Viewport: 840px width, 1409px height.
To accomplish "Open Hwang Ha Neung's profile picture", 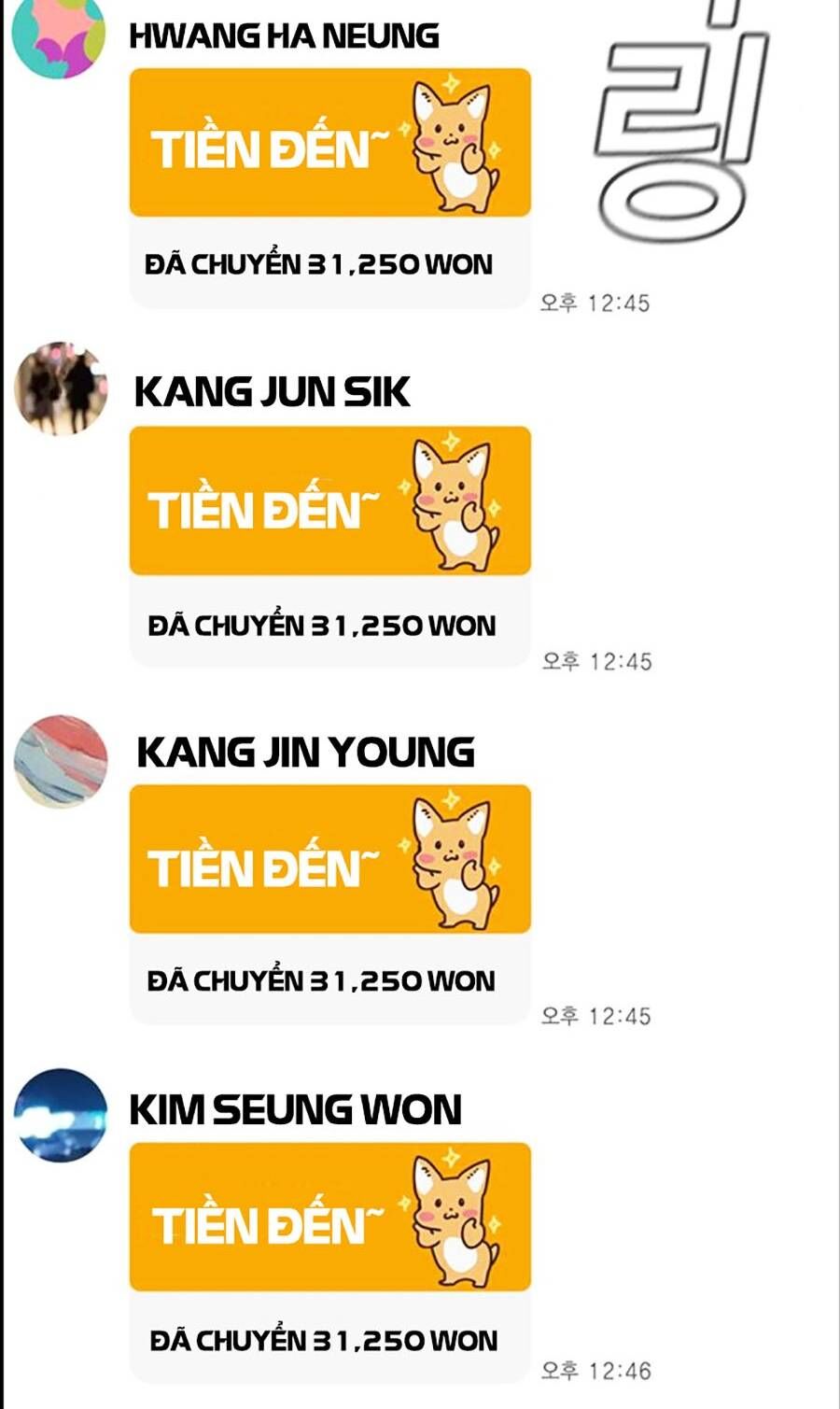I will pos(58,37).
